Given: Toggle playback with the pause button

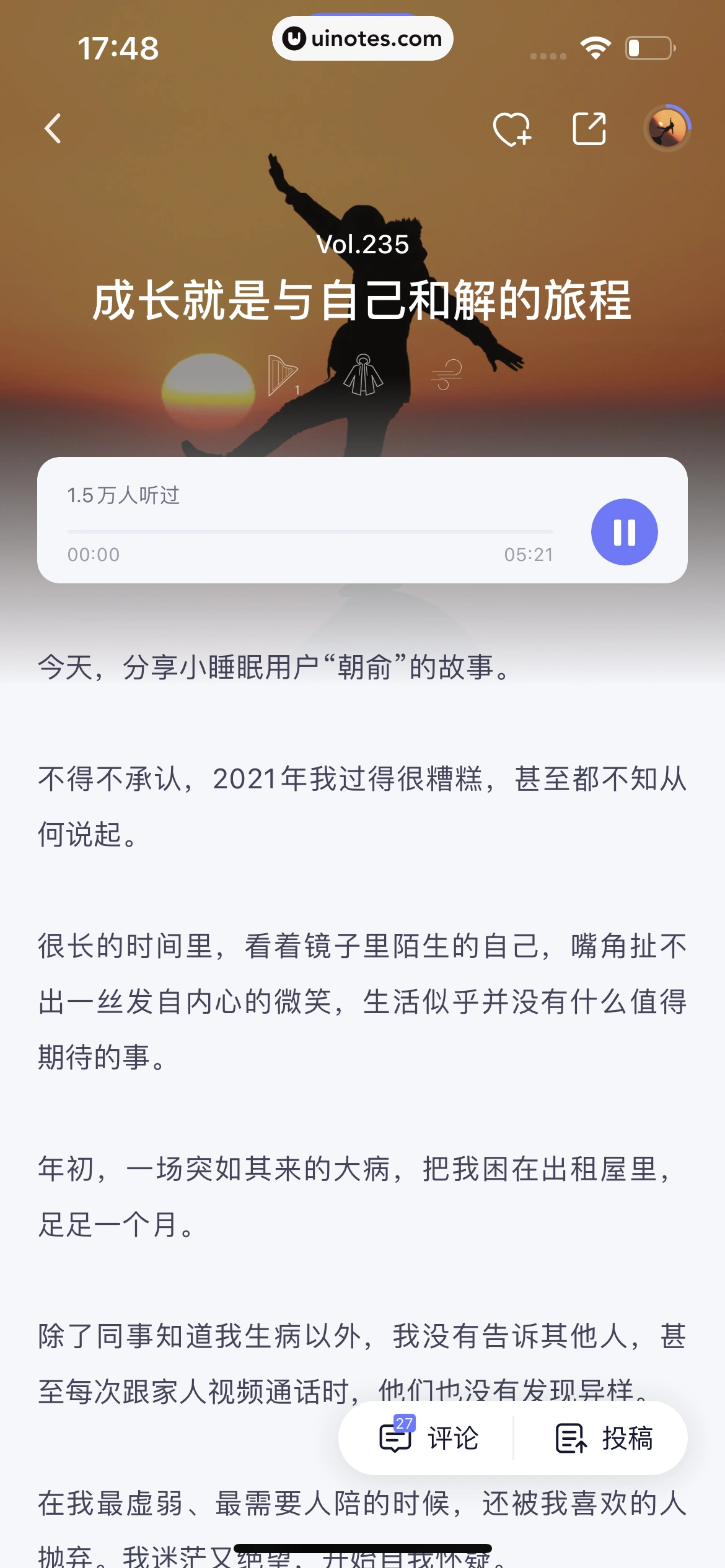Looking at the screenshot, I should (625, 531).
